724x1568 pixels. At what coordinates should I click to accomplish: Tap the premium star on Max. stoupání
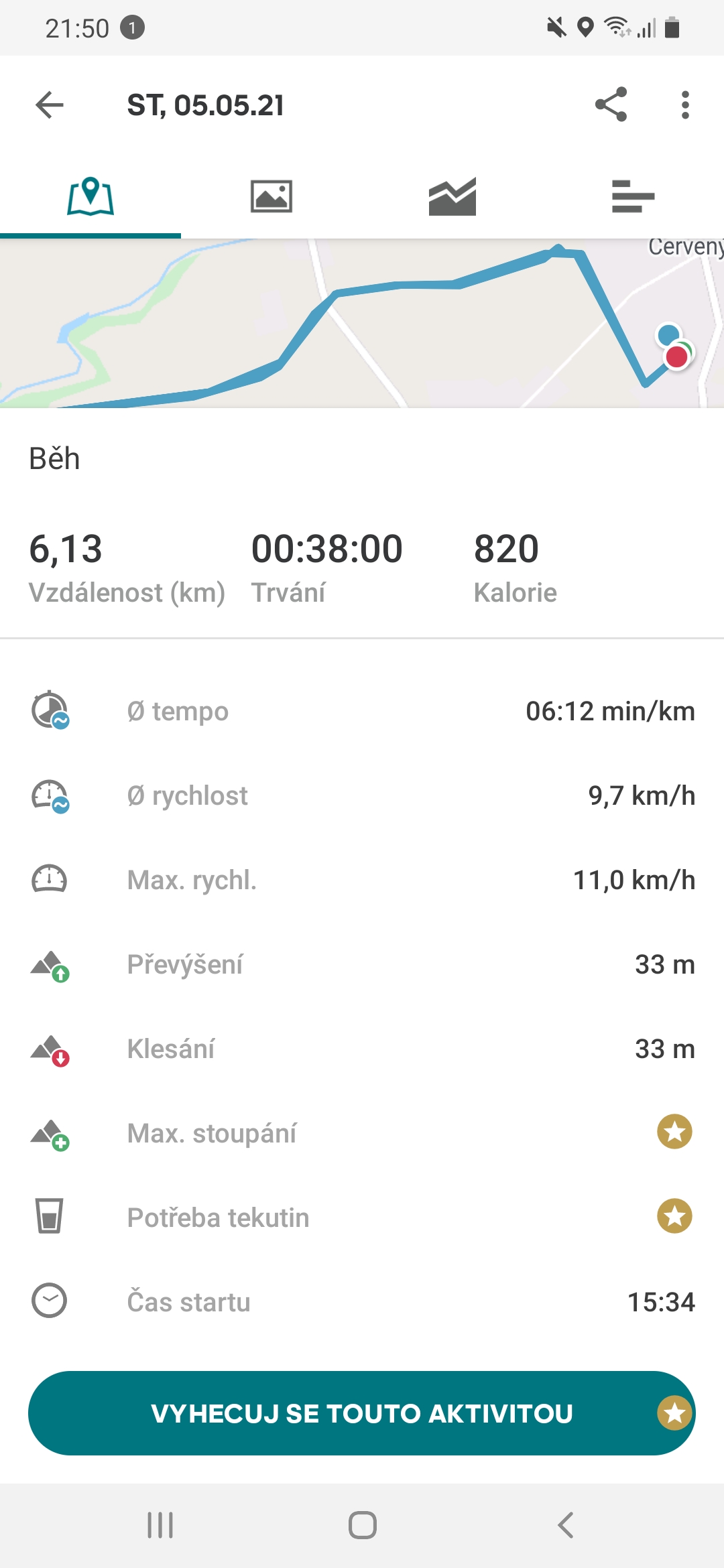(674, 1132)
